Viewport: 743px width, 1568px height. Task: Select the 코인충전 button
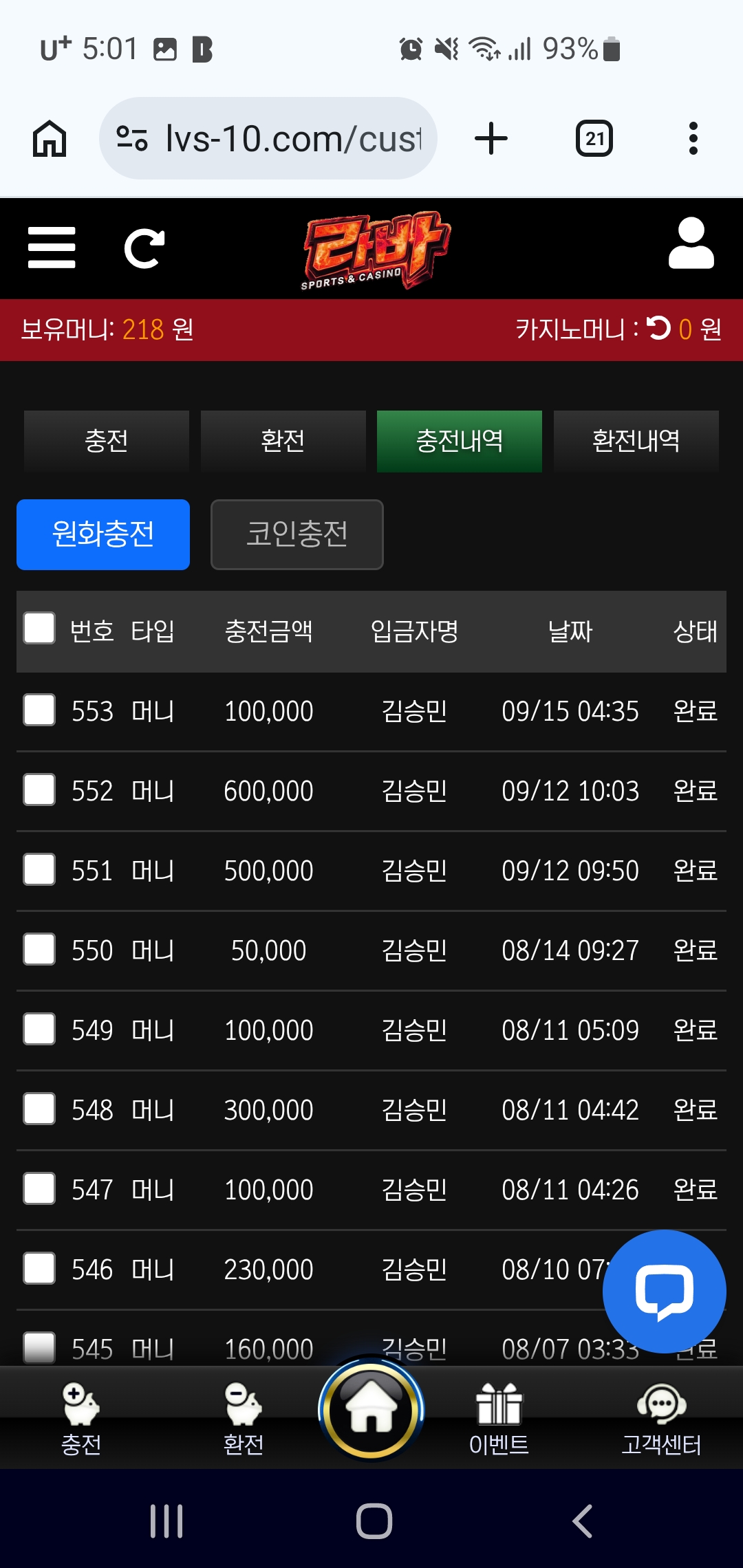click(x=297, y=534)
